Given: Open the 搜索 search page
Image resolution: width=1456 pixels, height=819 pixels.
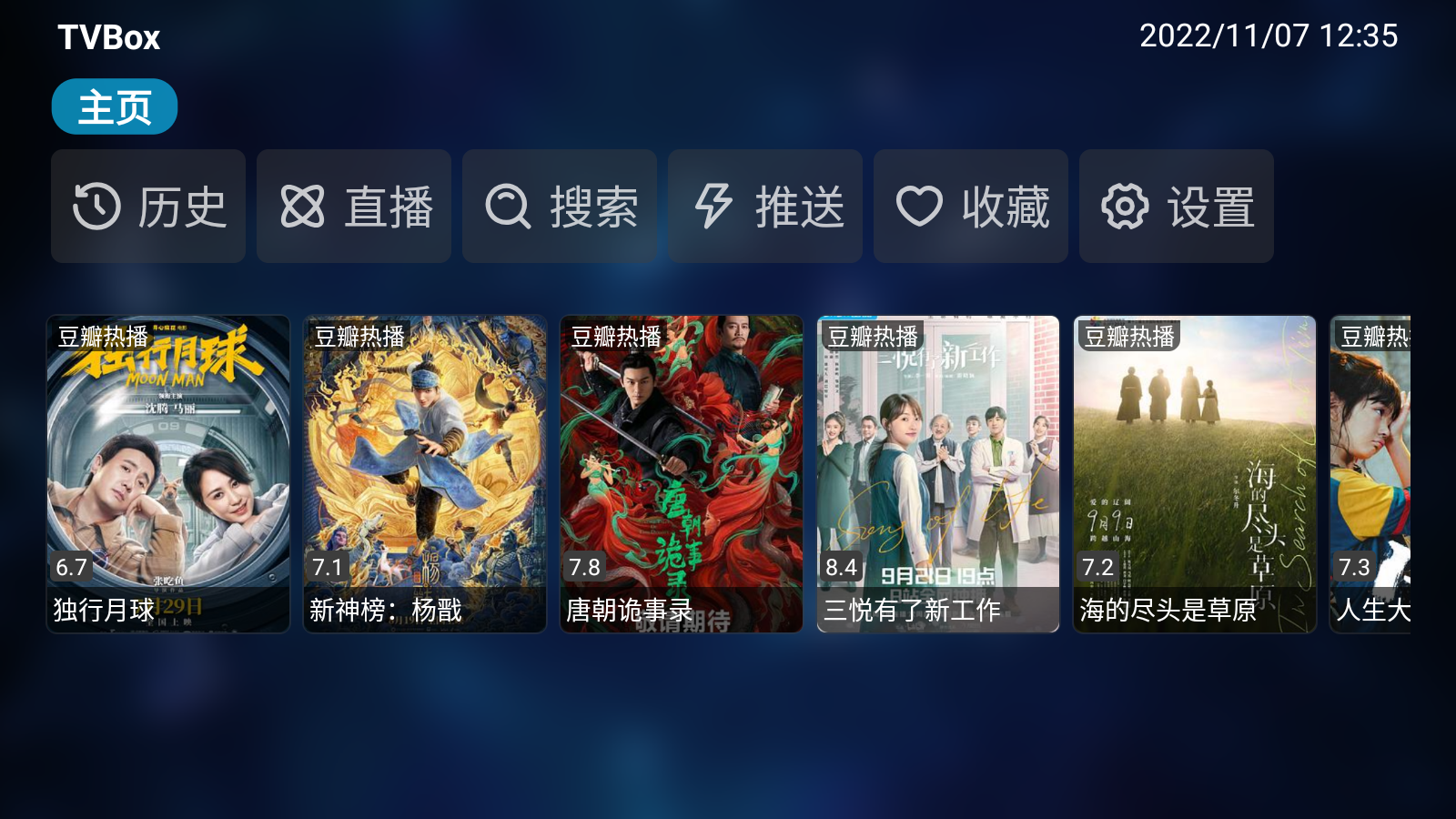Looking at the screenshot, I should pos(560,207).
